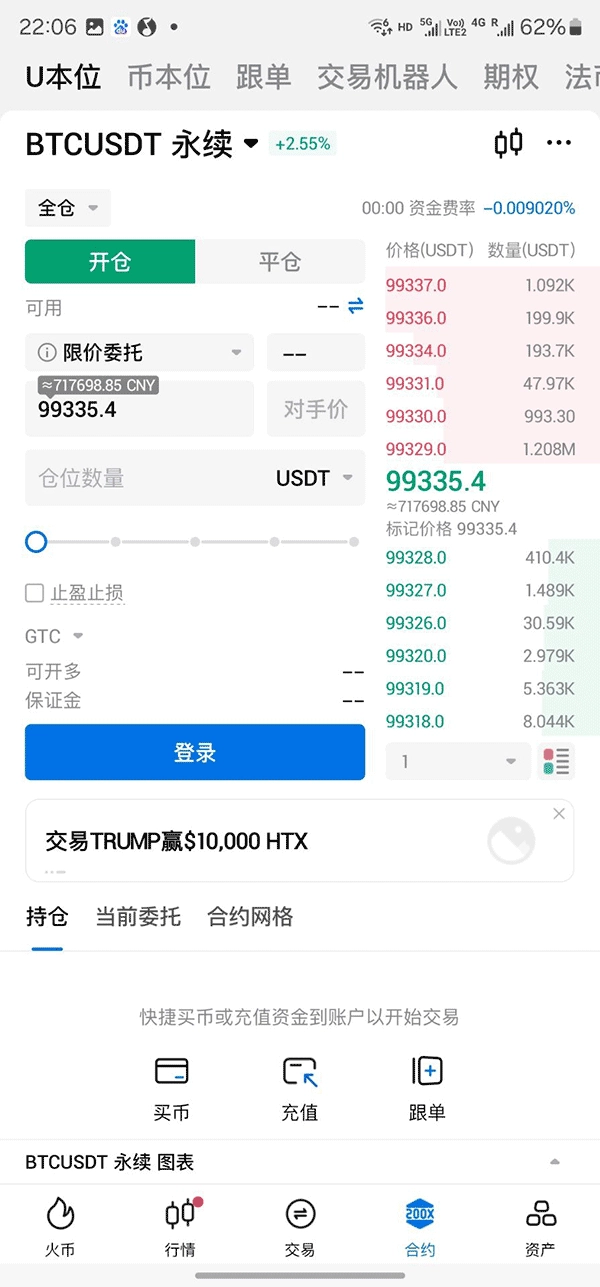Open the candlestick chart icon
The height and width of the screenshot is (1287, 600).
pos(508,144)
